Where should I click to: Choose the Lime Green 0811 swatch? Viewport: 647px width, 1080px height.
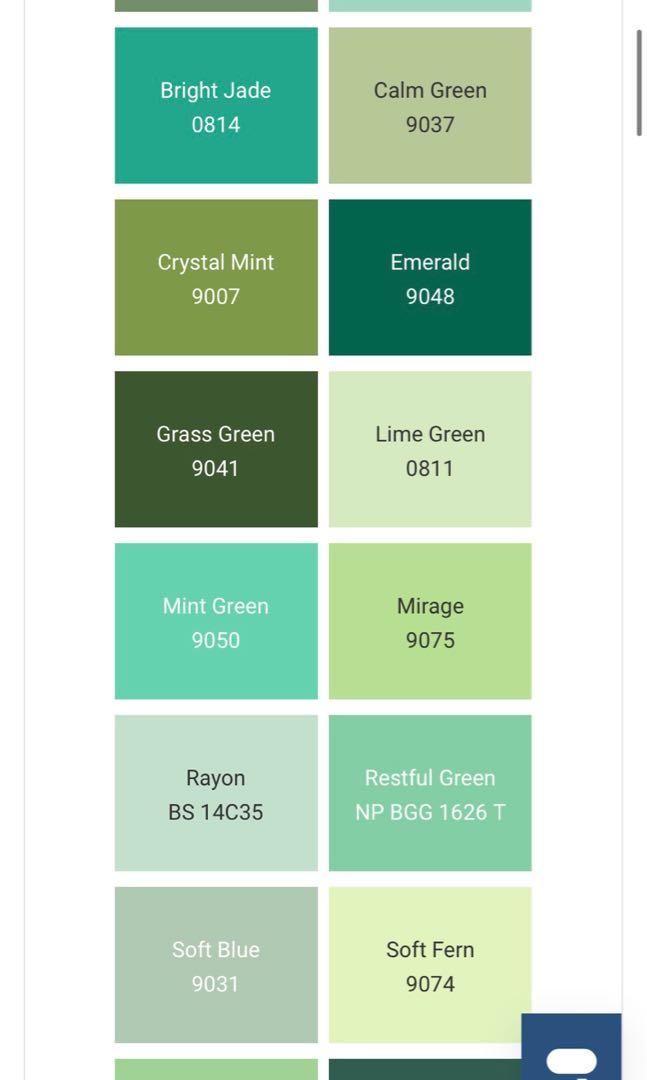pyautogui.click(x=430, y=450)
